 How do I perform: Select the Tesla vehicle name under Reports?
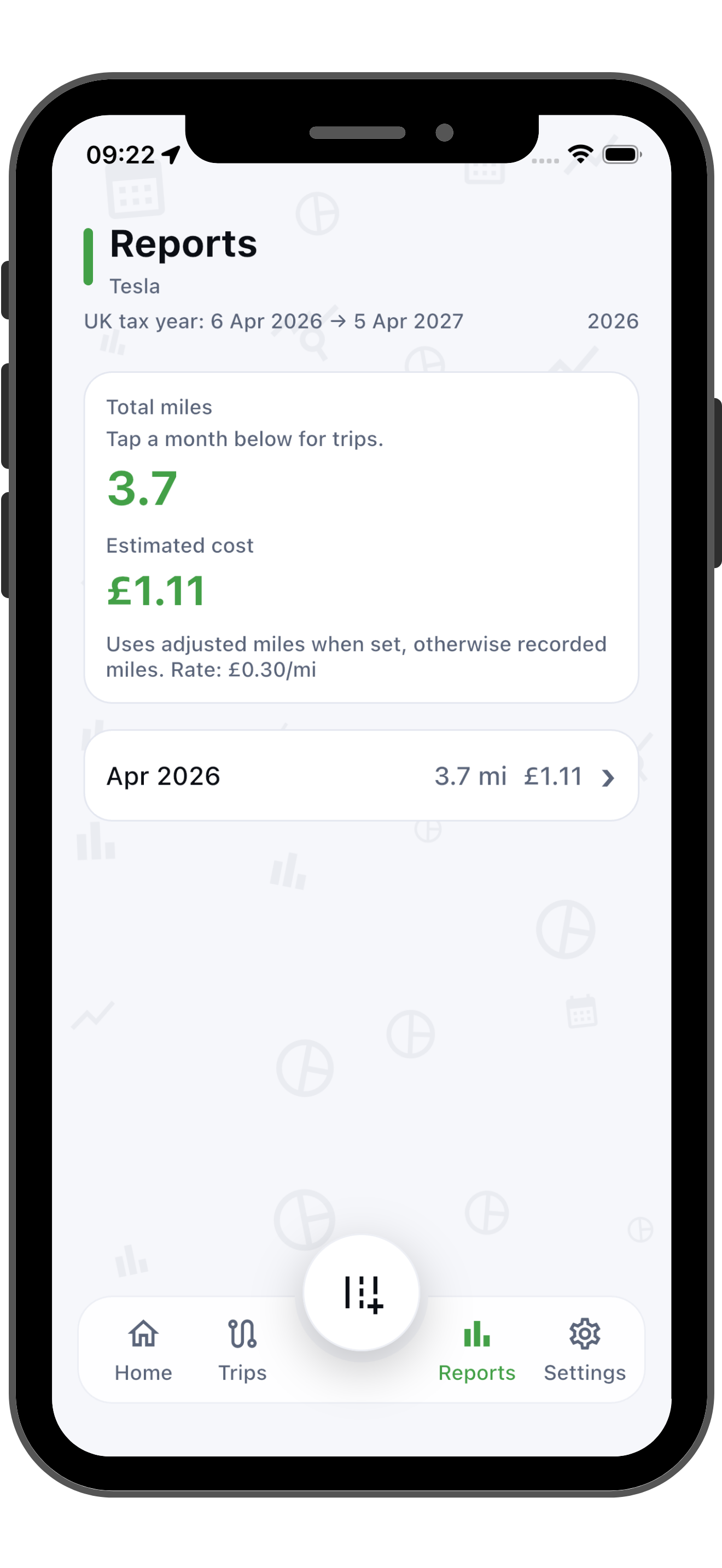135,285
